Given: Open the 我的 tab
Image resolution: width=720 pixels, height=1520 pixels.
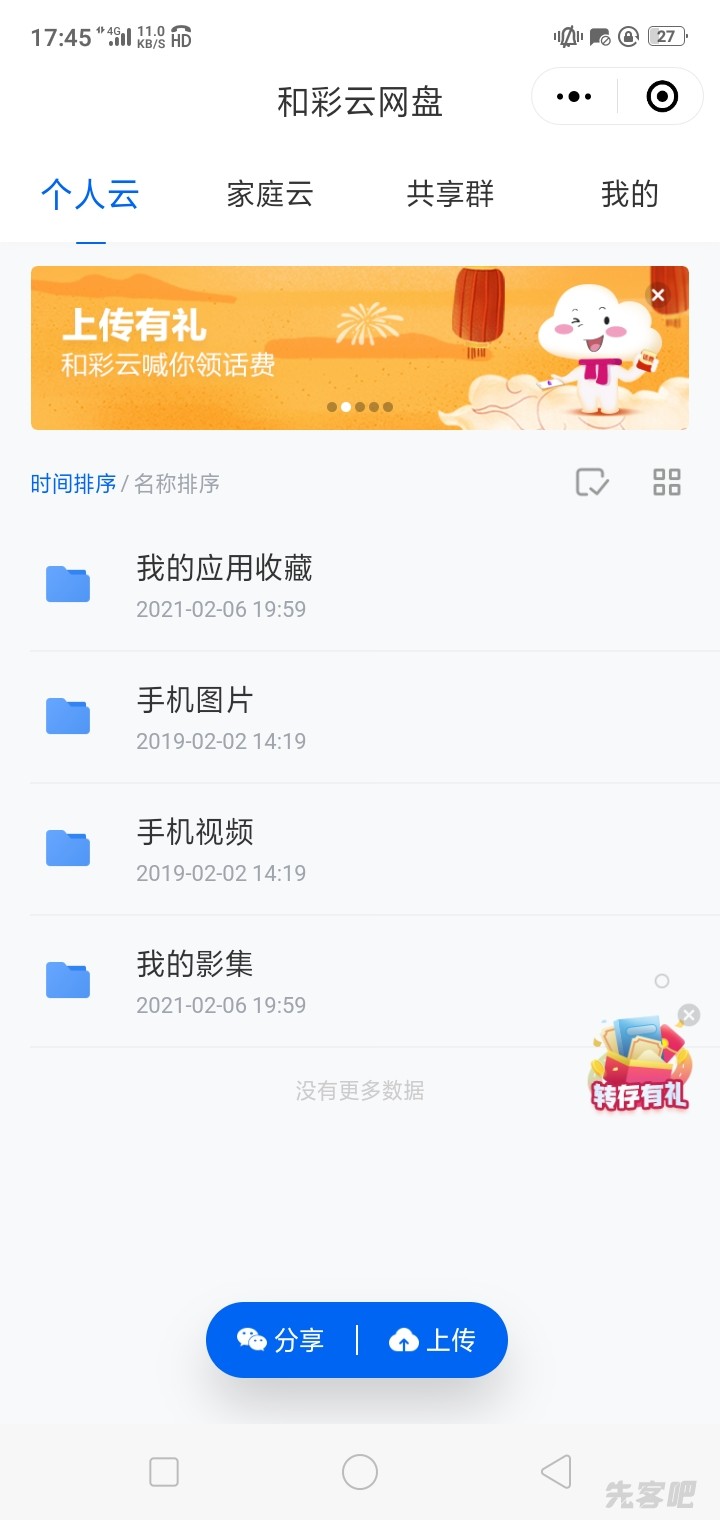Looking at the screenshot, I should click(629, 194).
